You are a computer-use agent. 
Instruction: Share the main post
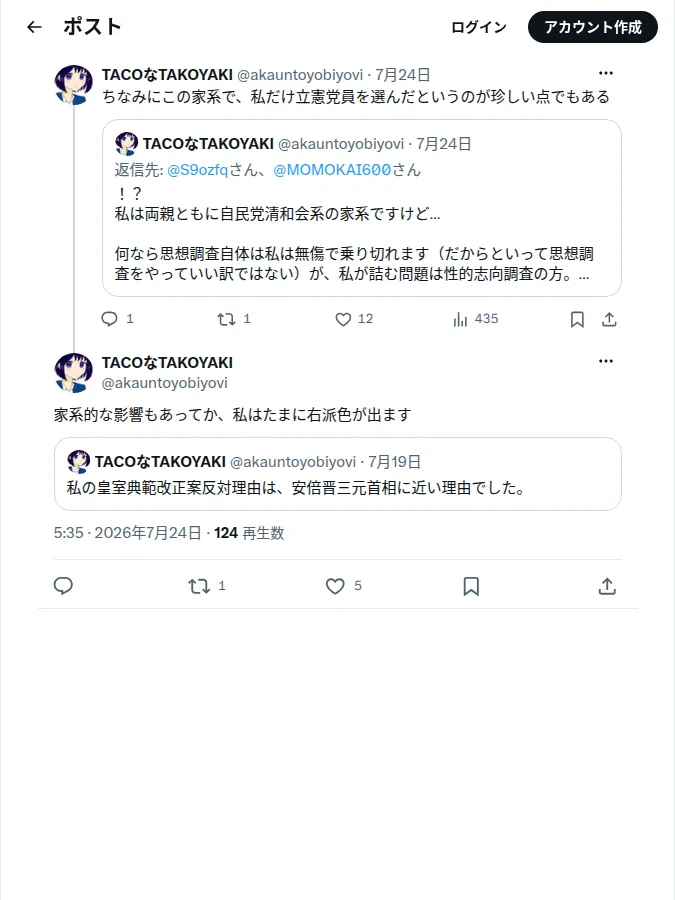pyautogui.click(x=607, y=586)
